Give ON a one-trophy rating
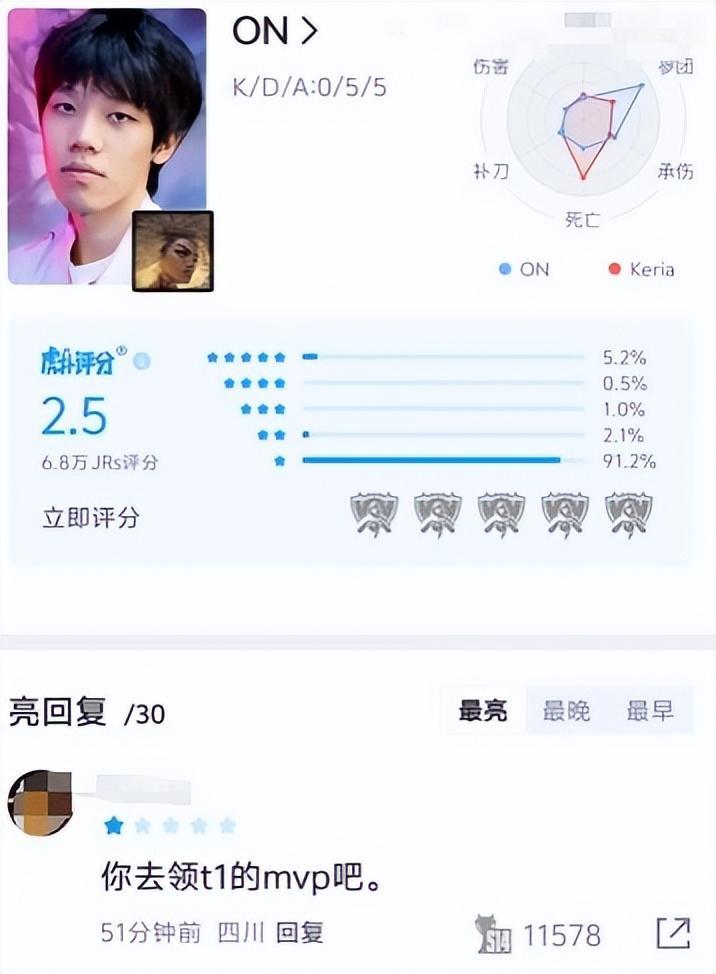 pos(373,514)
